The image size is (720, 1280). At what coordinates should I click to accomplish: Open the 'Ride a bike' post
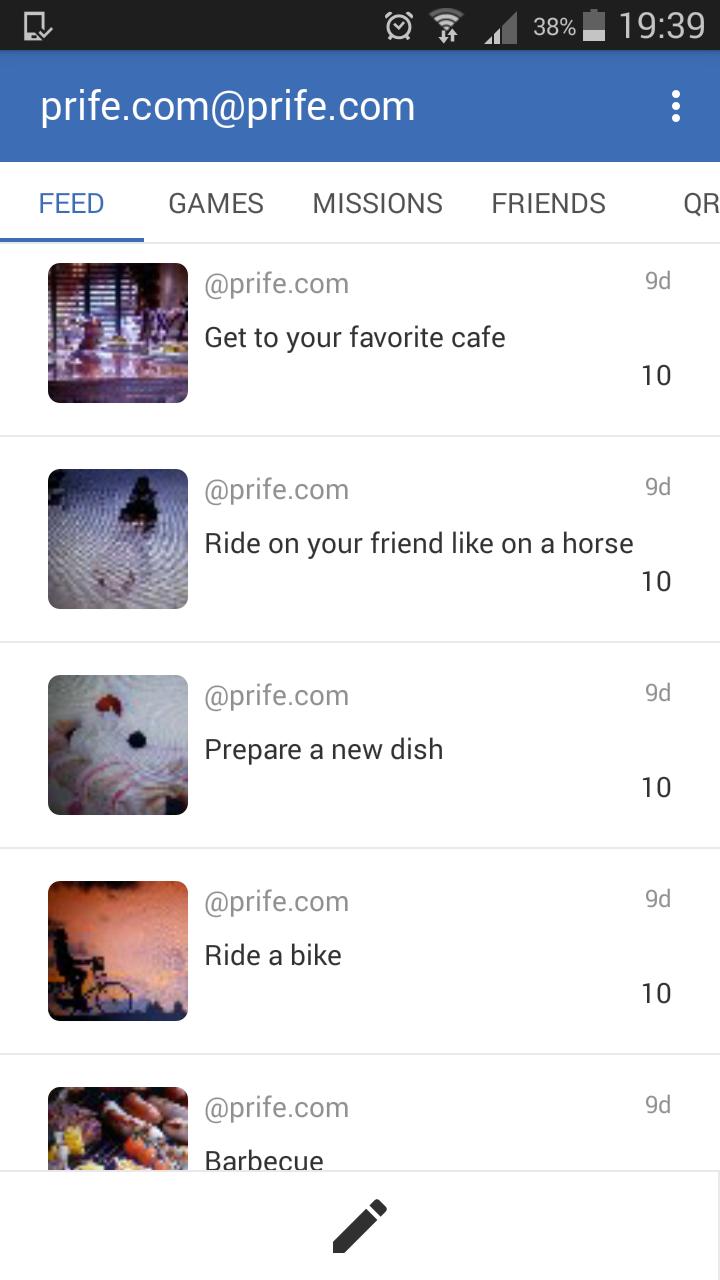(360, 951)
